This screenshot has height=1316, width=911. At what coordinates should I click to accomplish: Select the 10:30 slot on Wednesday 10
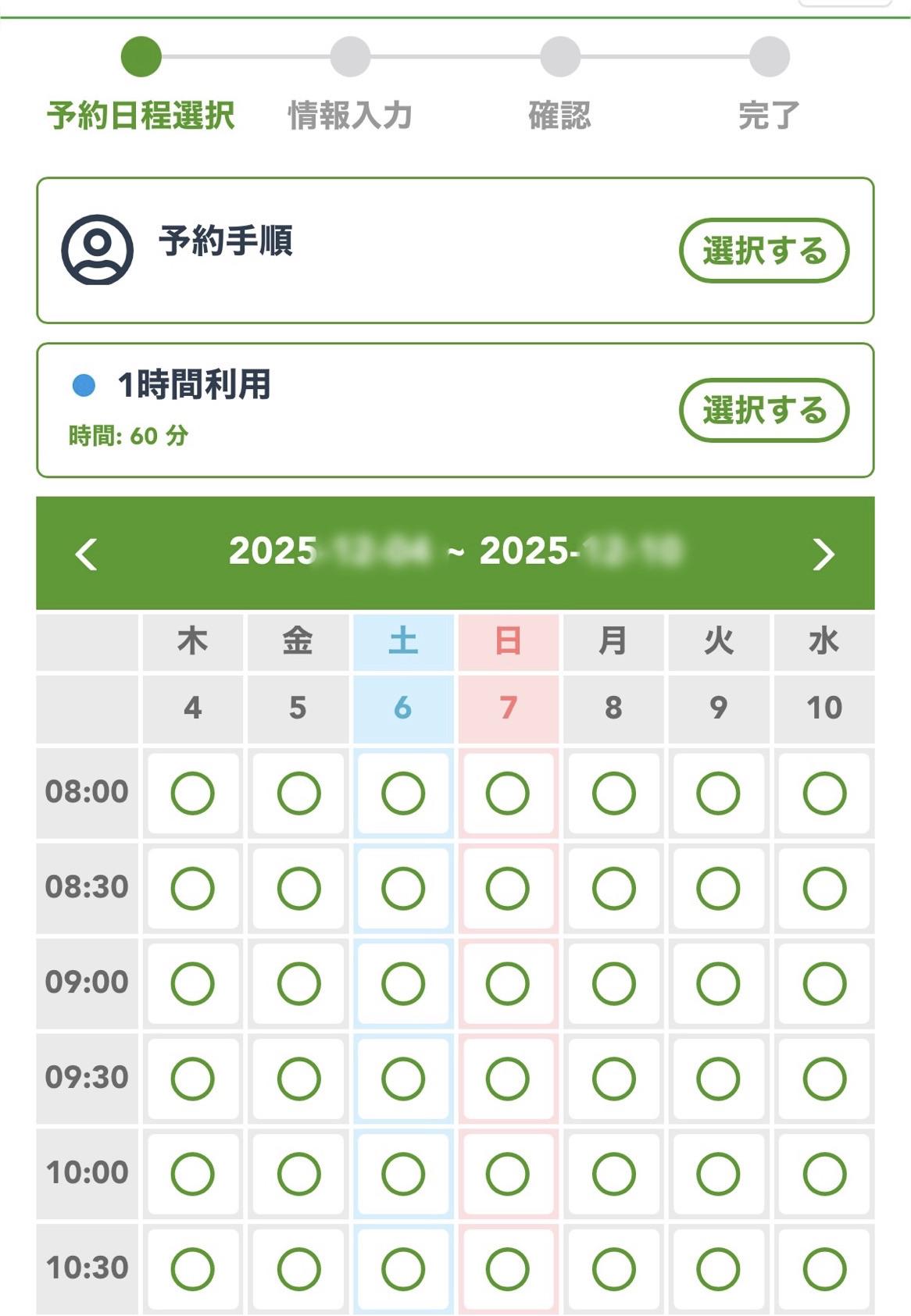(824, 1268)
